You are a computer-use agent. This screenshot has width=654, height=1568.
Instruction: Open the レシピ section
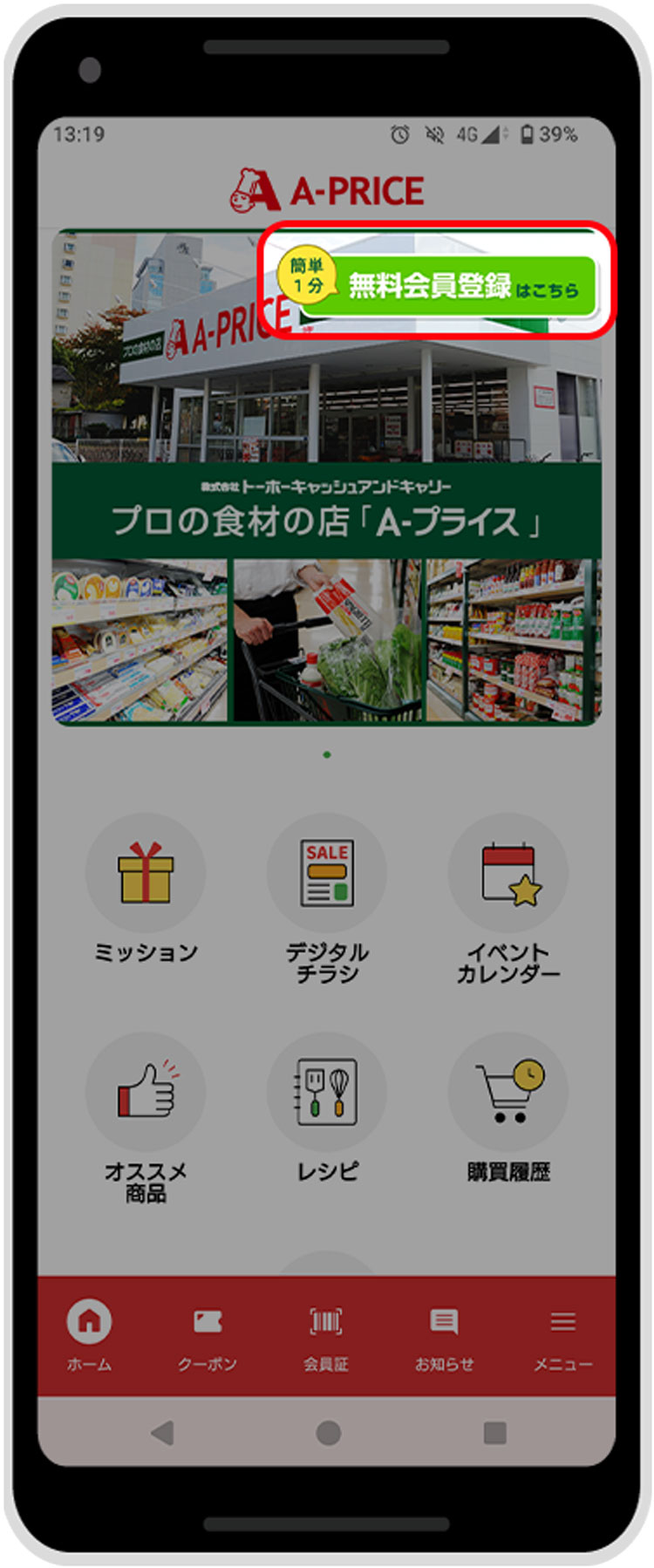click(327, 1091)
